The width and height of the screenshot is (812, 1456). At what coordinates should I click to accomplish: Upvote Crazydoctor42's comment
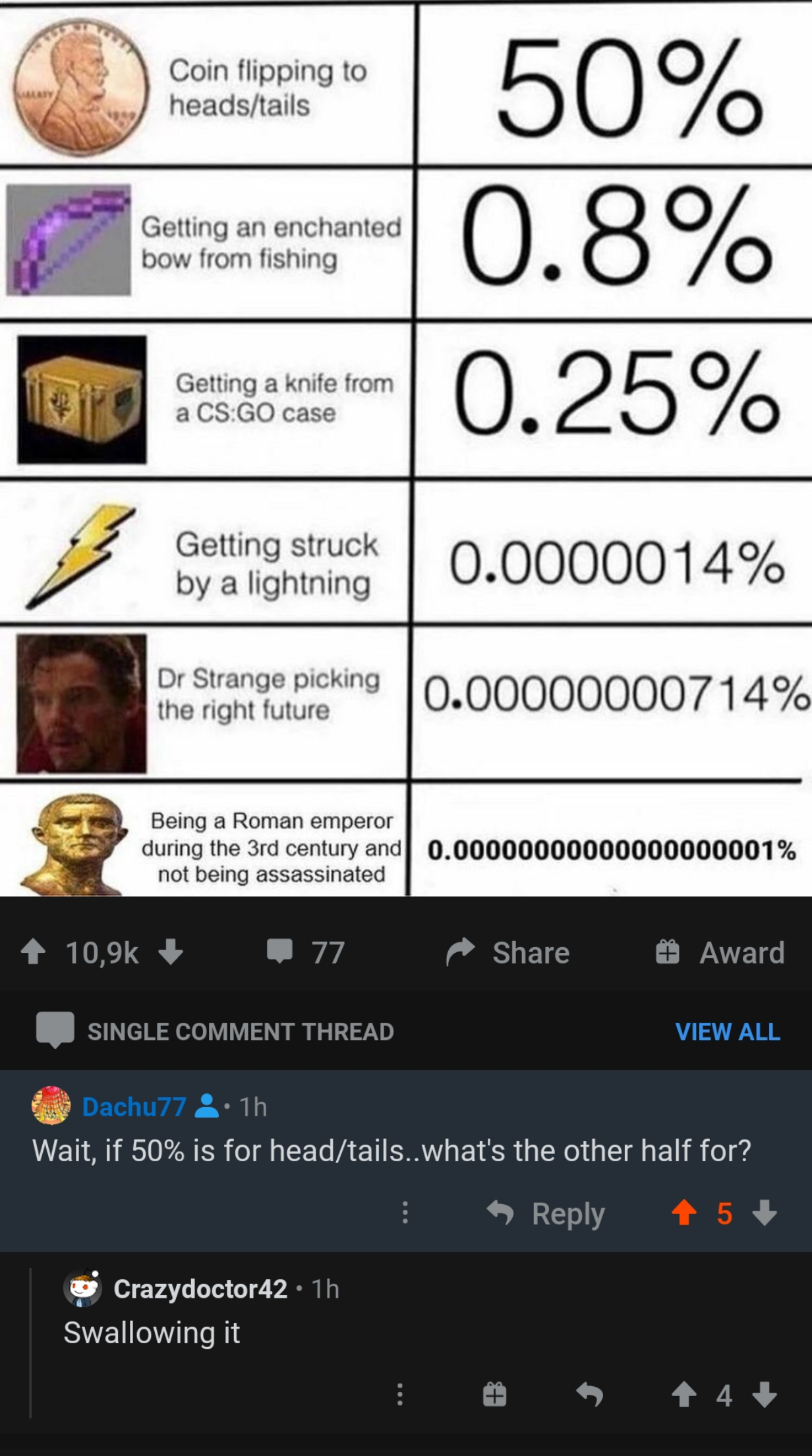coord(684,1395)
